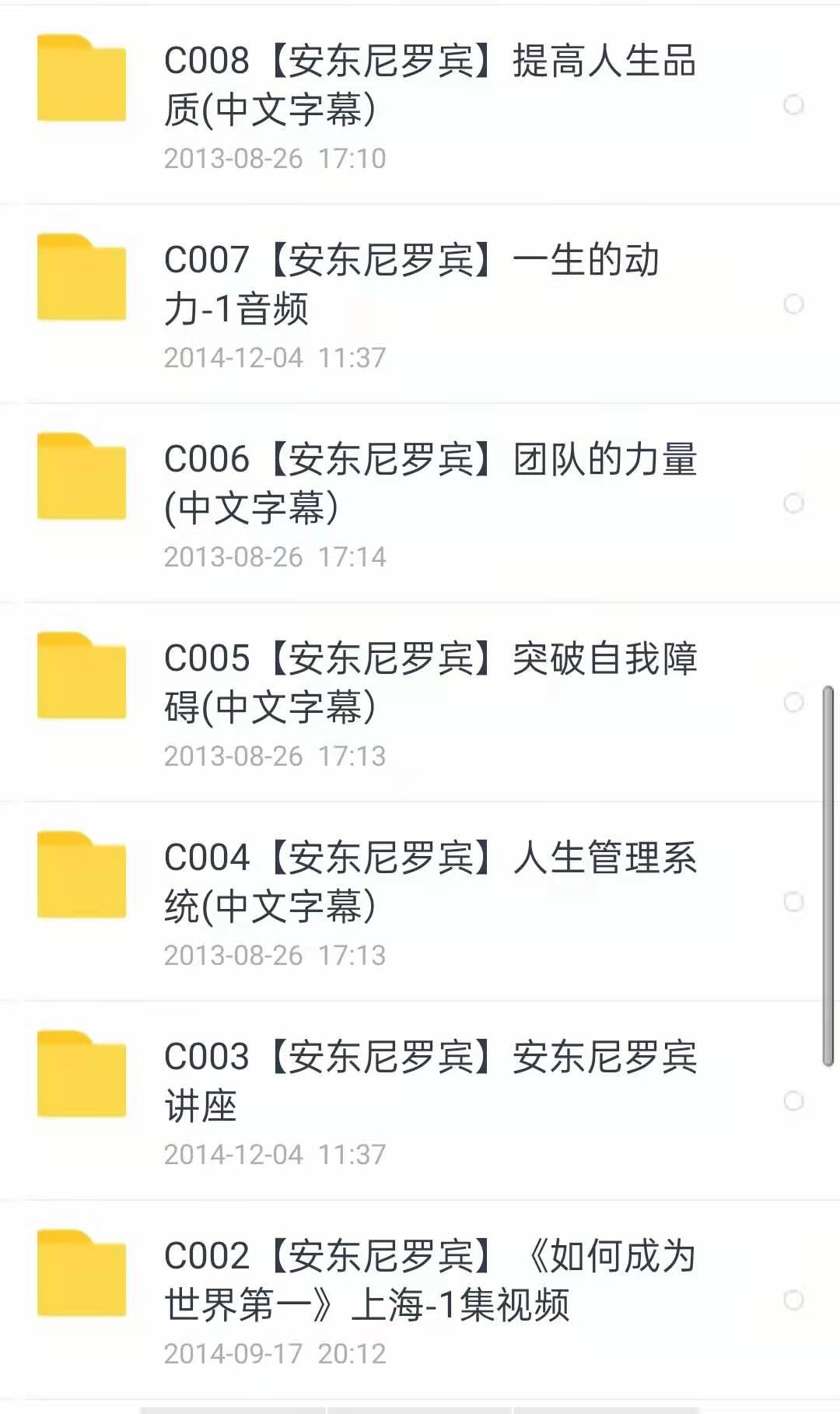This screenshot has width=840, height=1414.
Task: Mark folder C004 as selected
Action: [x=793, y=902]
